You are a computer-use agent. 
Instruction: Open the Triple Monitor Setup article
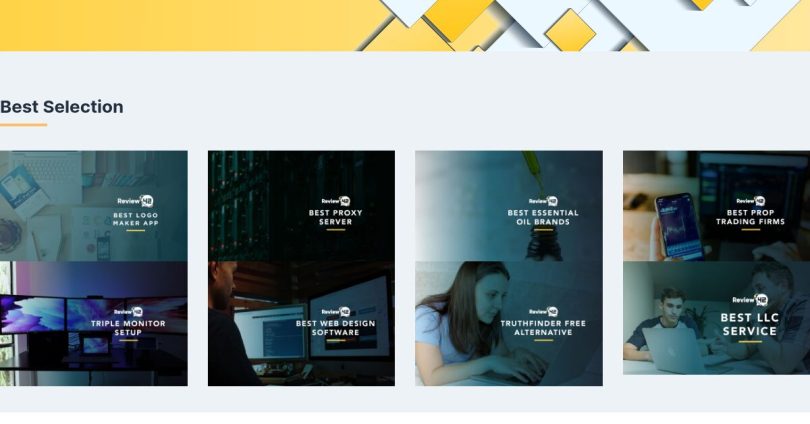tap(93, 323)
